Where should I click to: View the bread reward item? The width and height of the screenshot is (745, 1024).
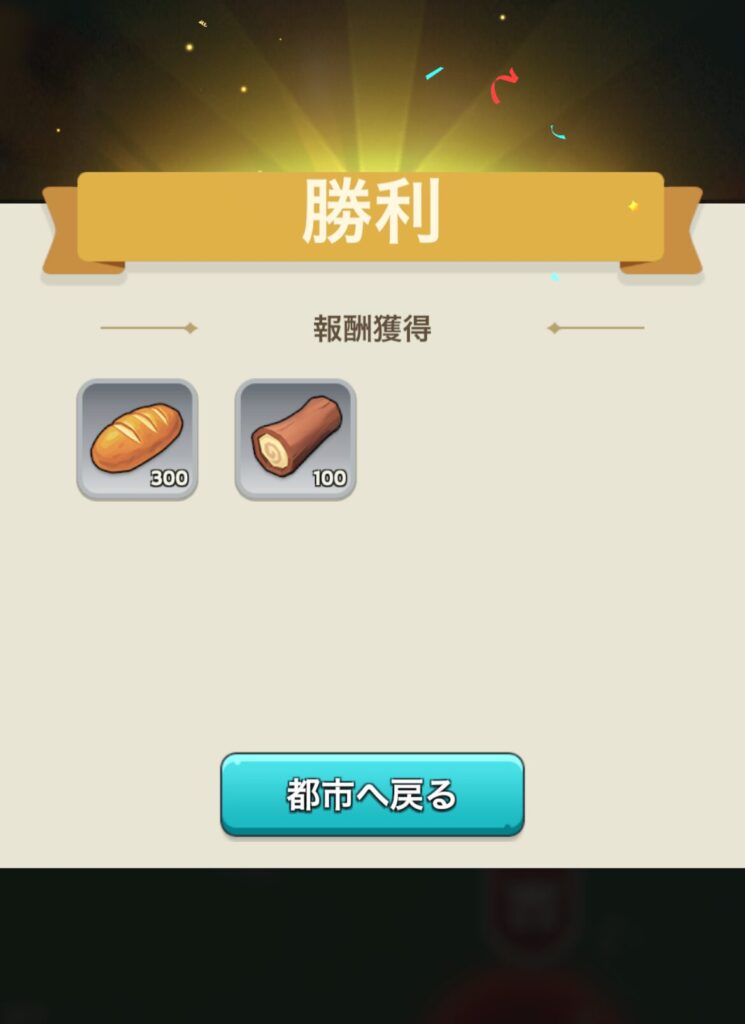[x=137, y=439]
